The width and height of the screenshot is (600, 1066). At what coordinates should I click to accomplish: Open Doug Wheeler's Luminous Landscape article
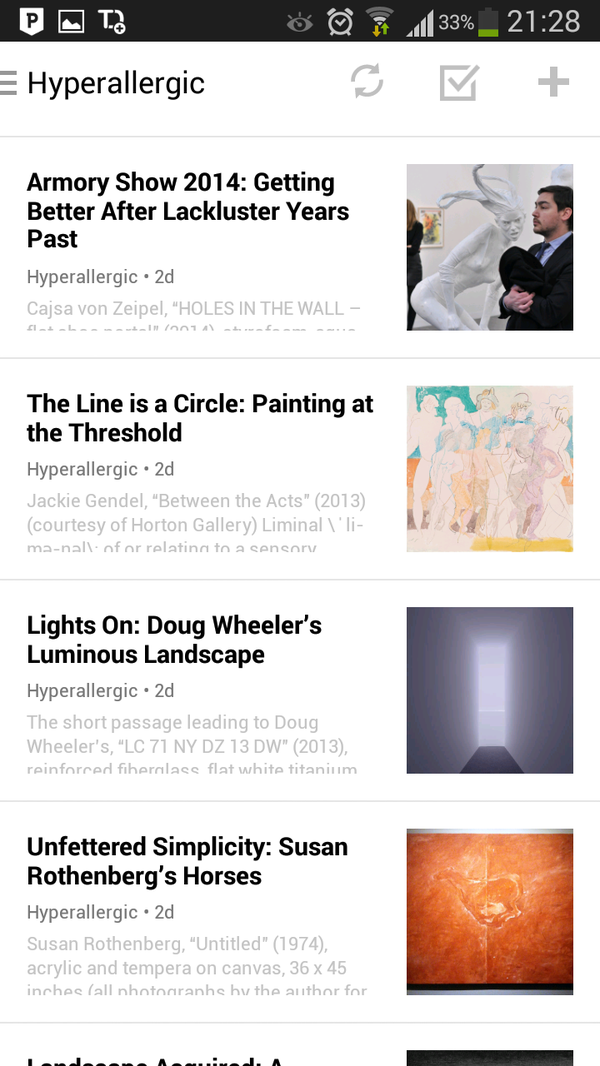click(x=174, y=640)
